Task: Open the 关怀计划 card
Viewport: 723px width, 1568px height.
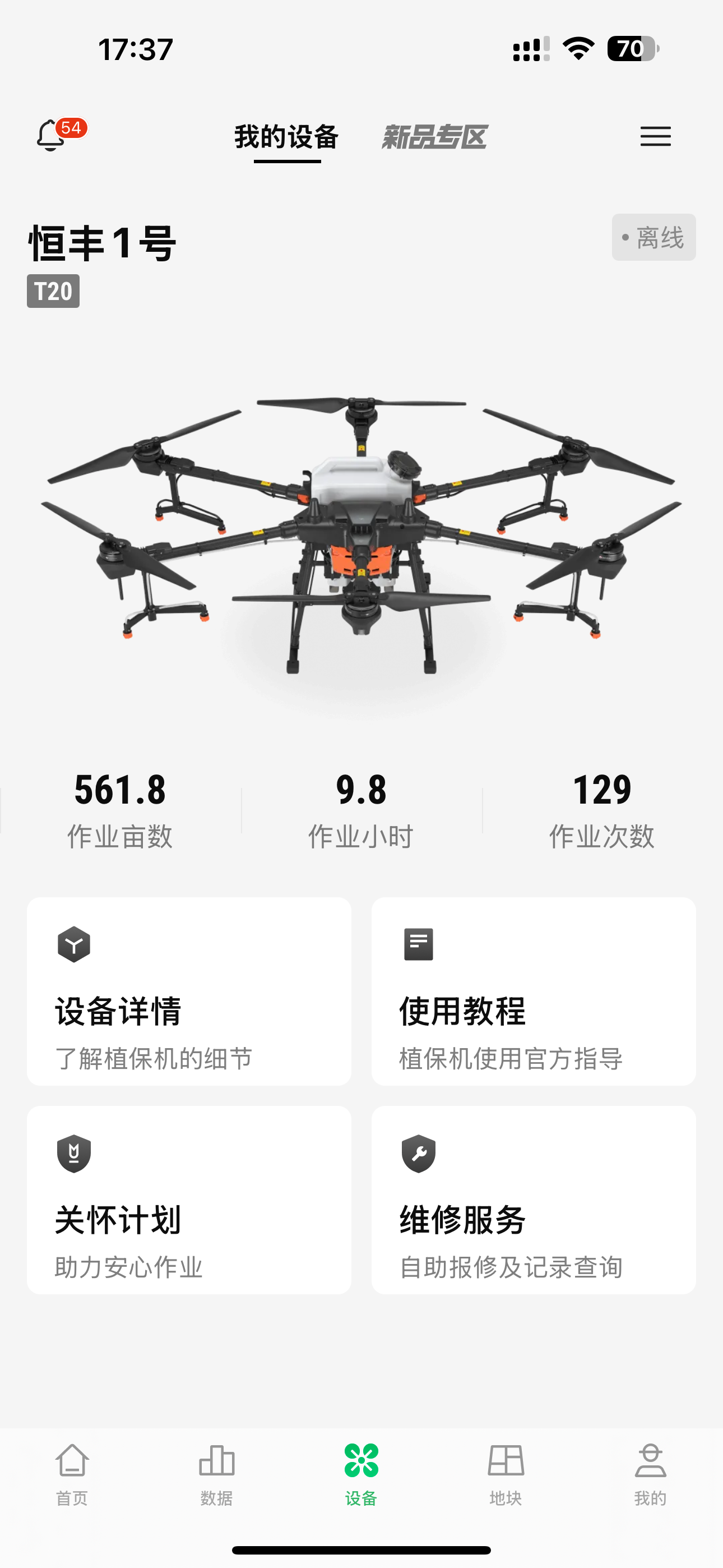Action: pyautogui.click(x=189, y=1200)
